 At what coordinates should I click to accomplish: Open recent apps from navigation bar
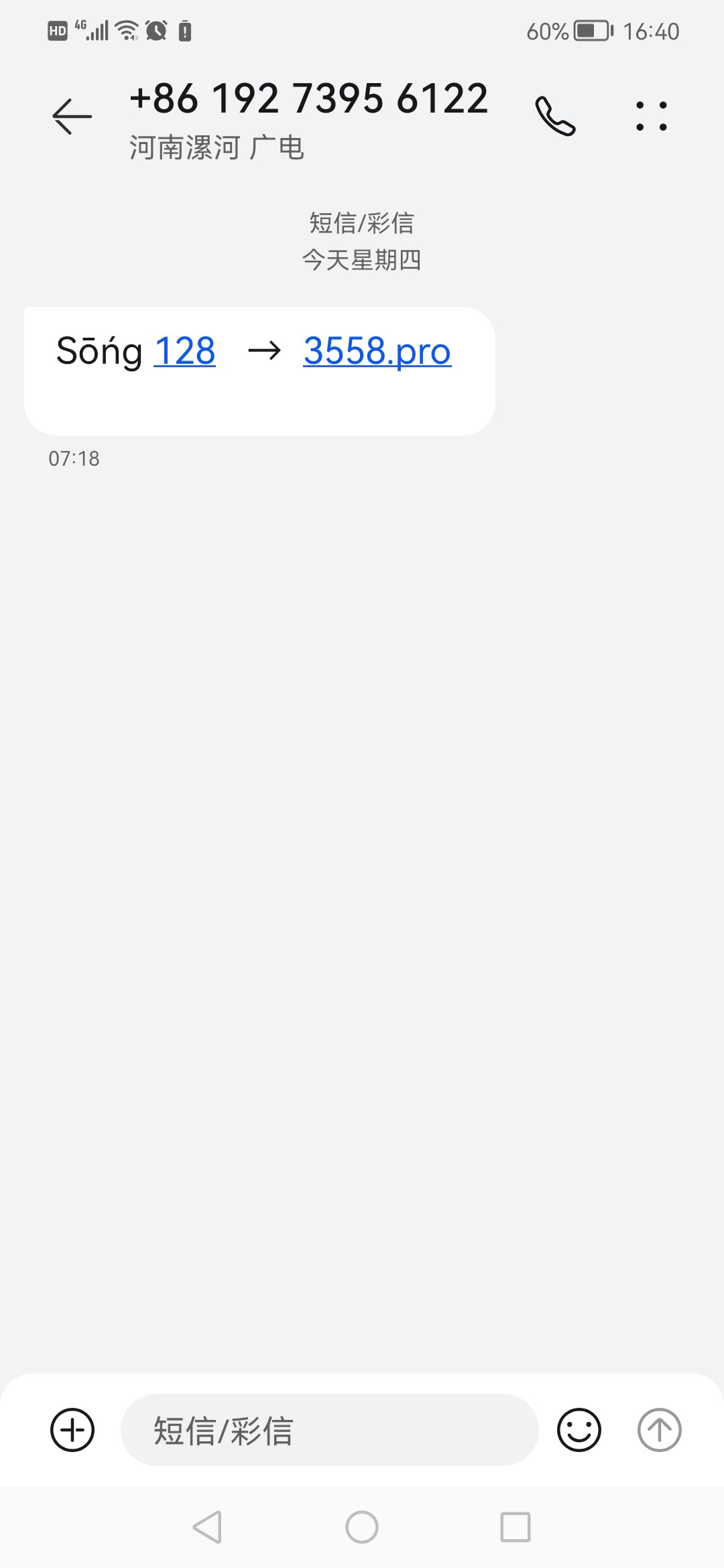pyautogui.click(x=516, y=1528)
